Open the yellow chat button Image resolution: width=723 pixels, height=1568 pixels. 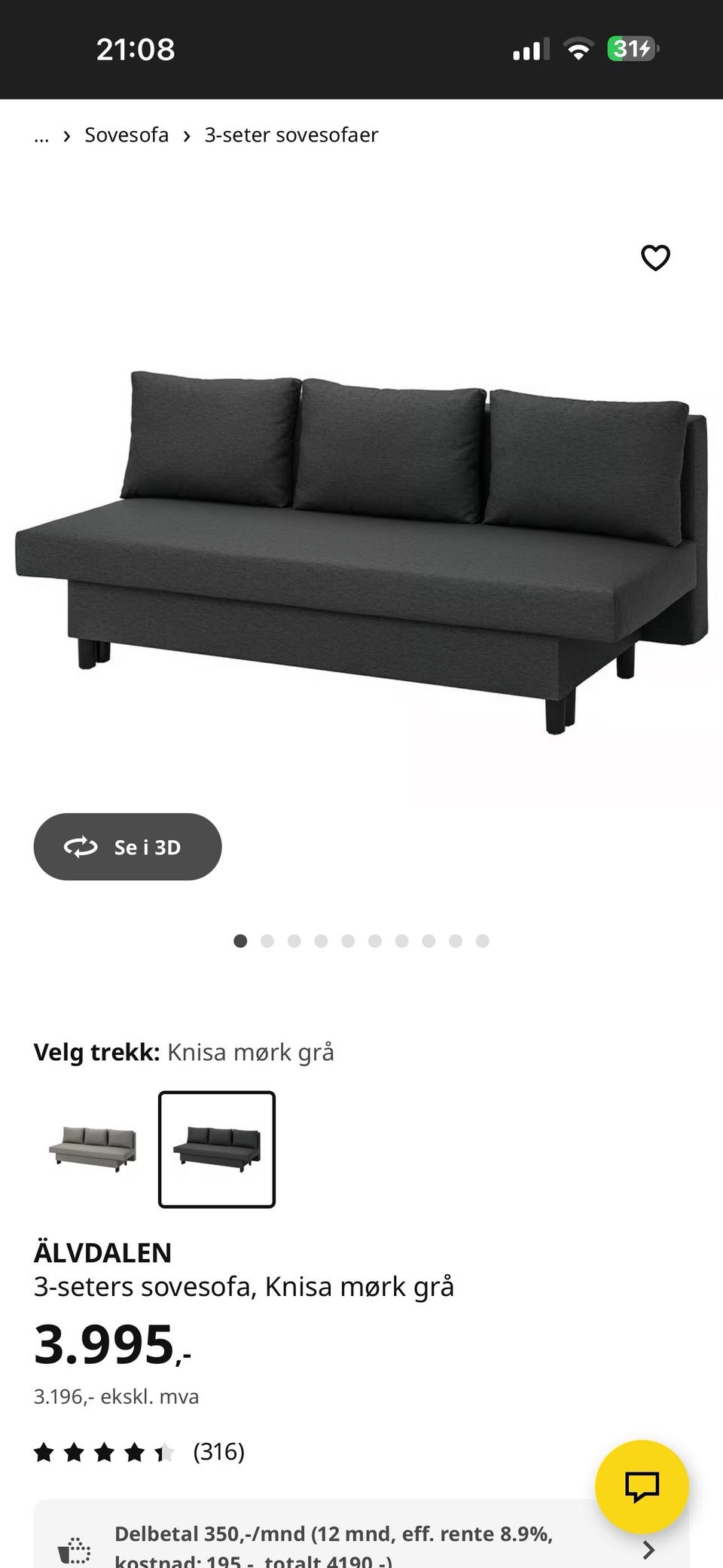(x=642, y=1487)
